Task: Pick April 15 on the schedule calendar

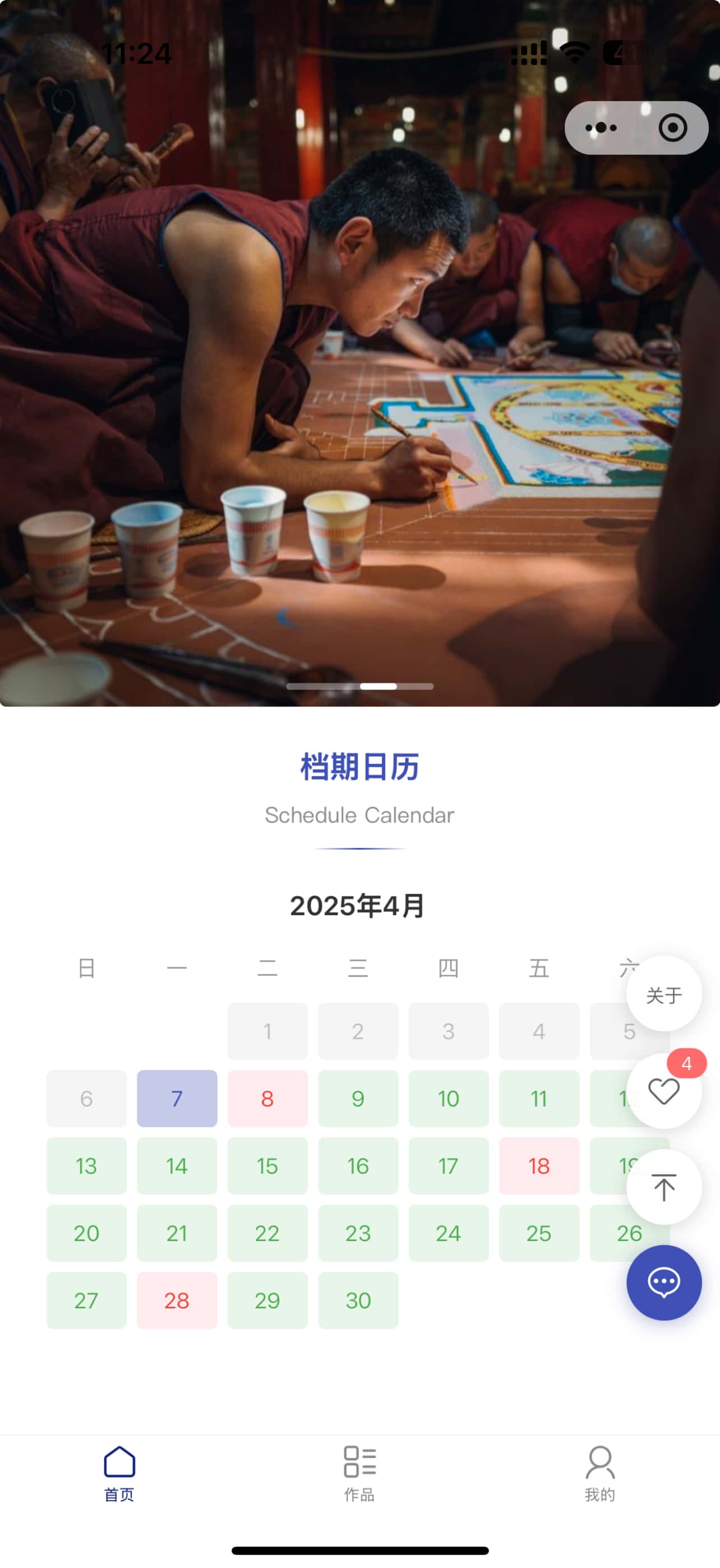Action: pos(267,1166)
